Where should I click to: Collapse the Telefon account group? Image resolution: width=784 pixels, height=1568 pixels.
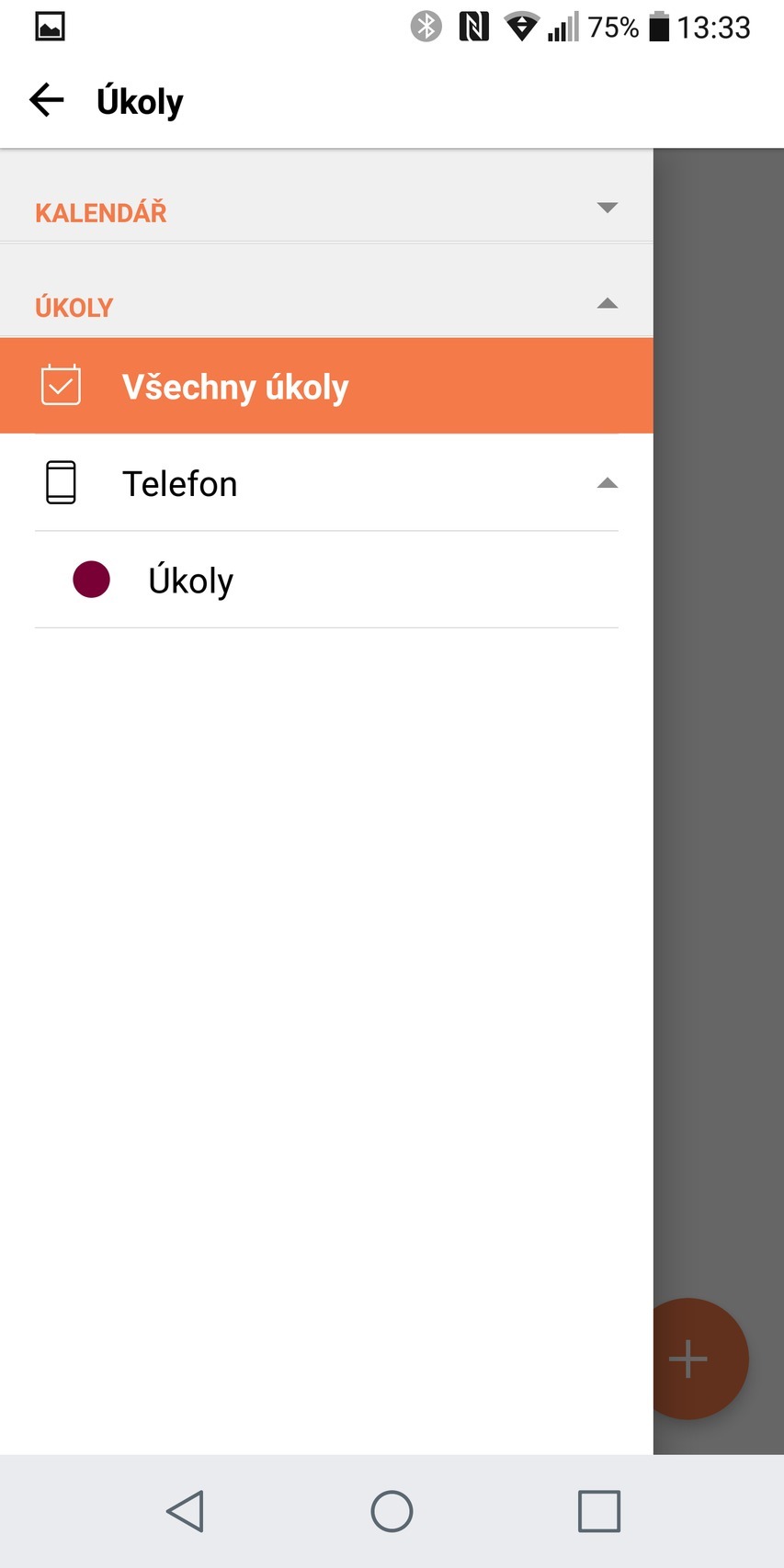point(607,483)
